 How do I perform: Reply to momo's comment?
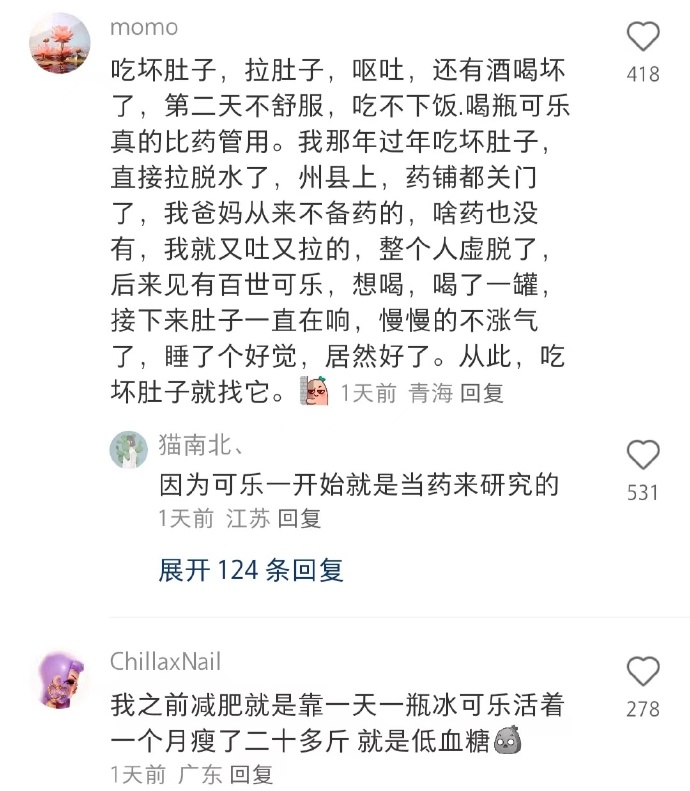point(481,393)
